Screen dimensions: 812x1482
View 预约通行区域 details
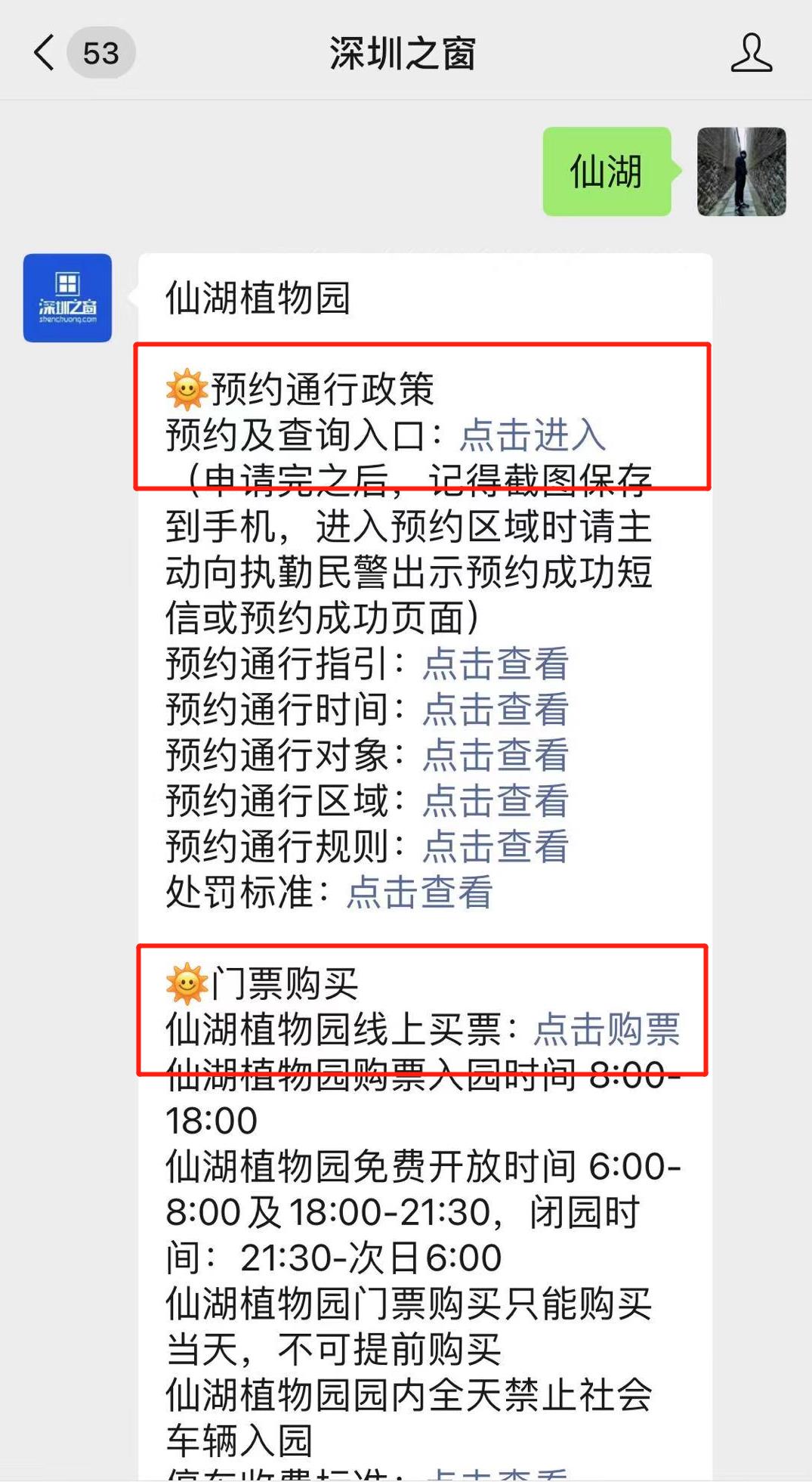coord(494,801)
